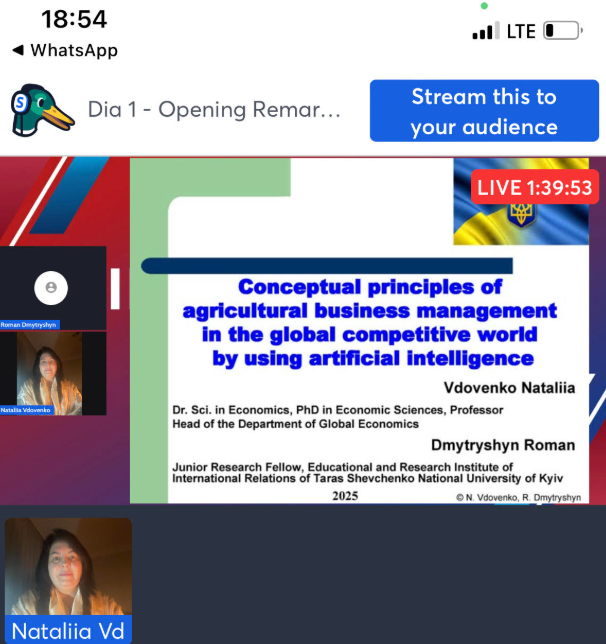The height and width of the screenshot is (644, 606).
Task: Tap the live presentation video
Action: [360, 330]
